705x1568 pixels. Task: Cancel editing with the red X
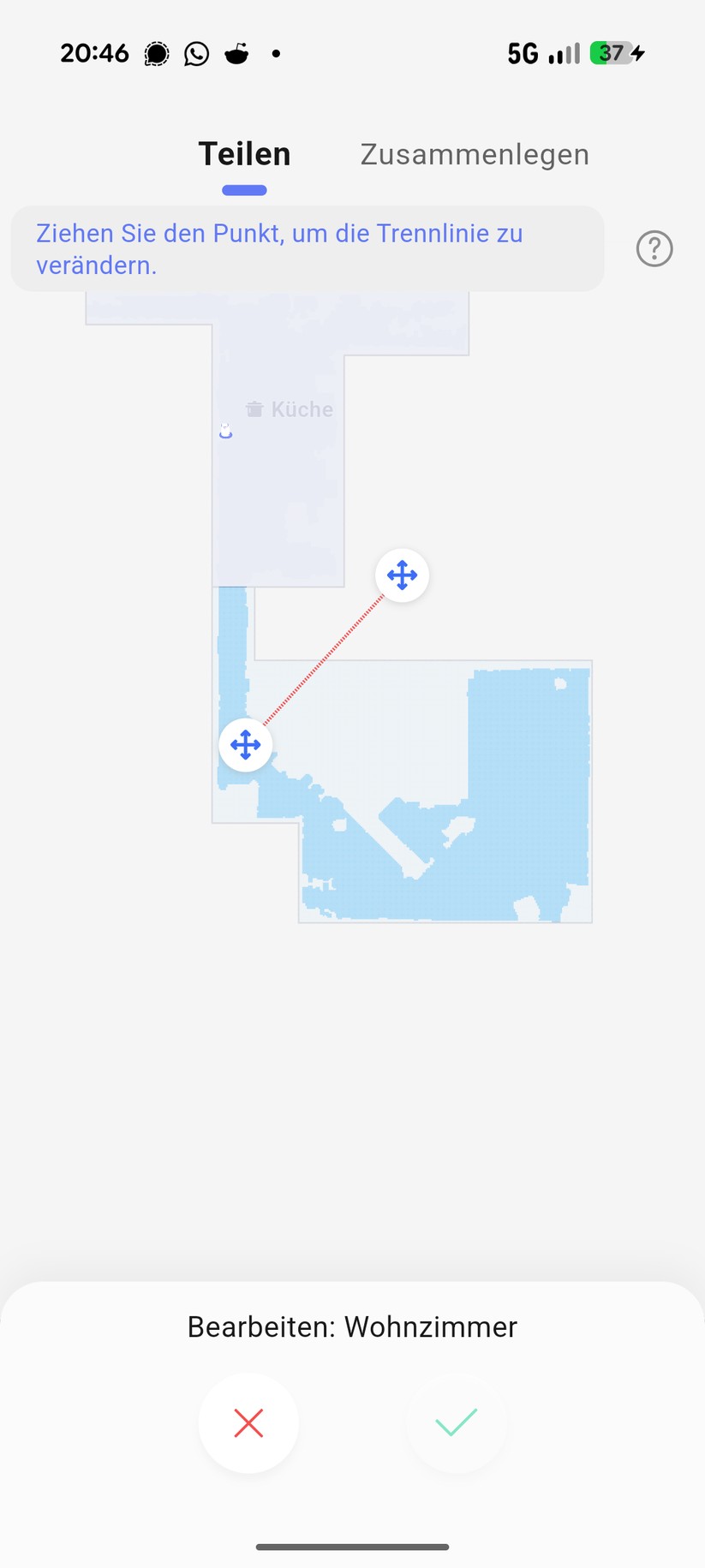click(x=248, y=1423)
